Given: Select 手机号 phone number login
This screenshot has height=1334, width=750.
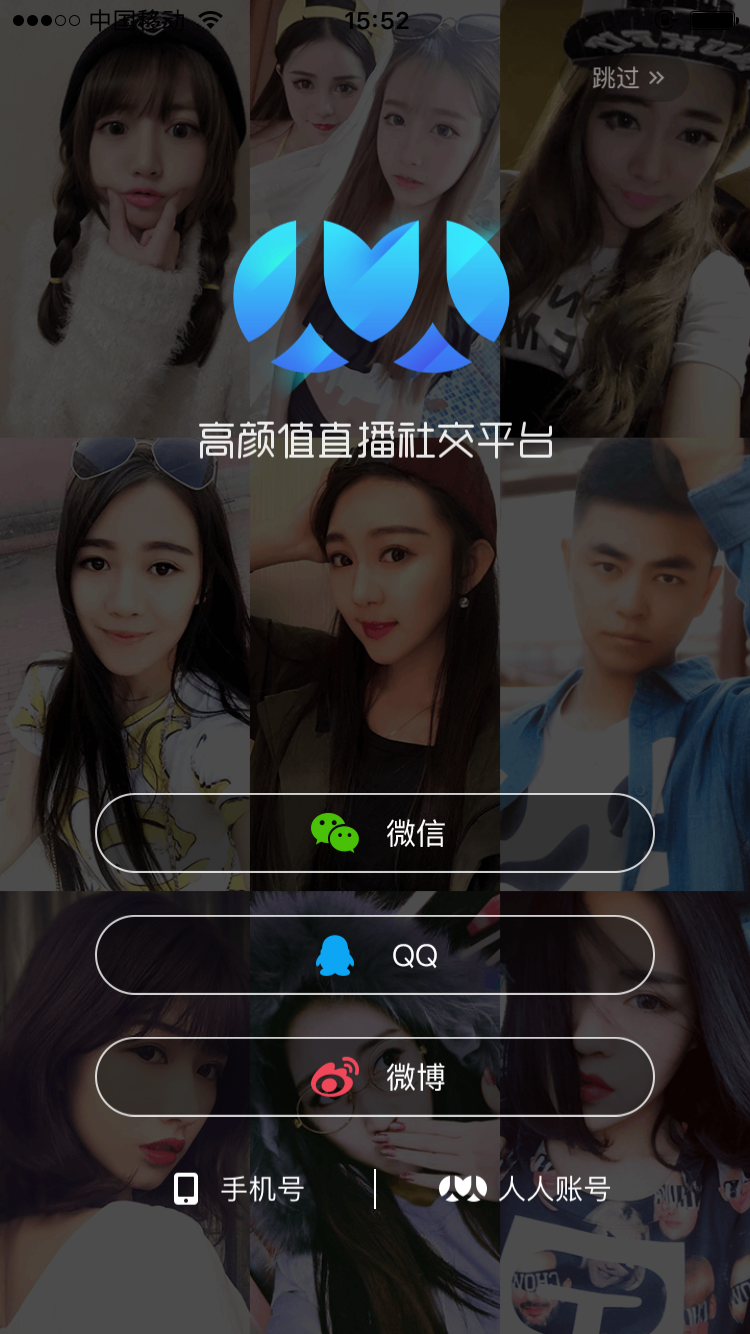Looking at the screenshot, I should click(x=240, y=1189).
